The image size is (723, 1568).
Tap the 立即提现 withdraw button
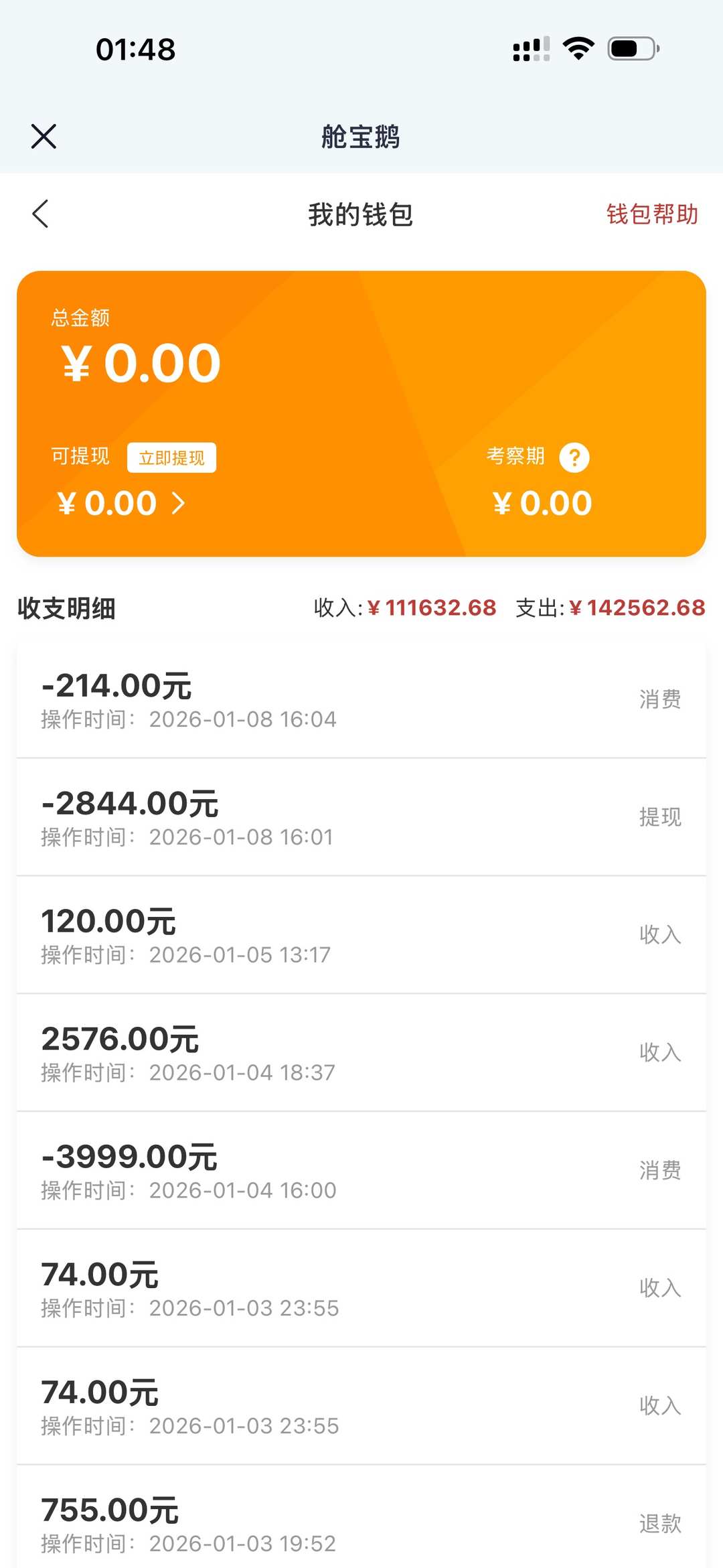pyautogui.click(x=172, y=457)
